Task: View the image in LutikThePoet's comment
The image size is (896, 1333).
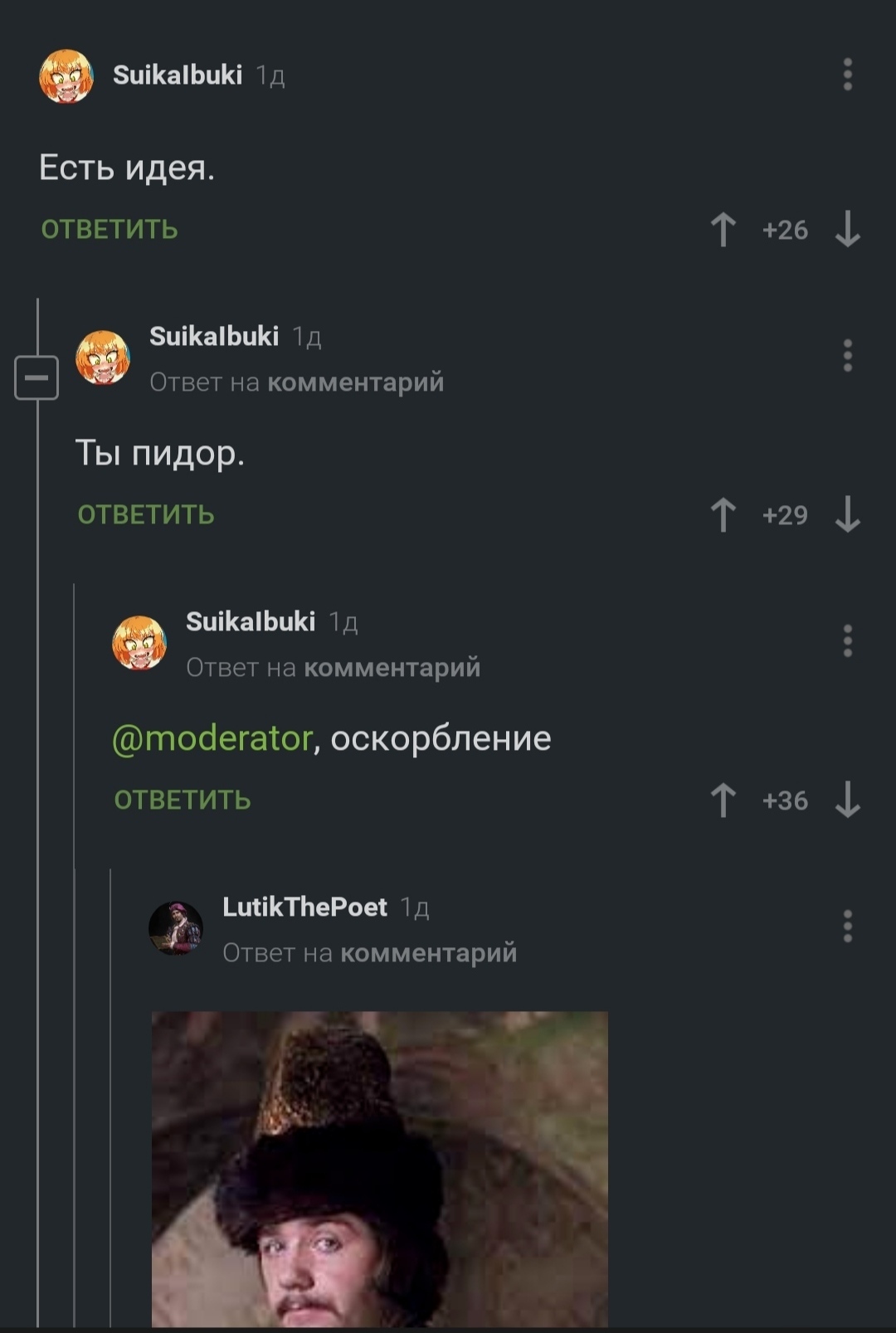Action: coord(379,1170)
